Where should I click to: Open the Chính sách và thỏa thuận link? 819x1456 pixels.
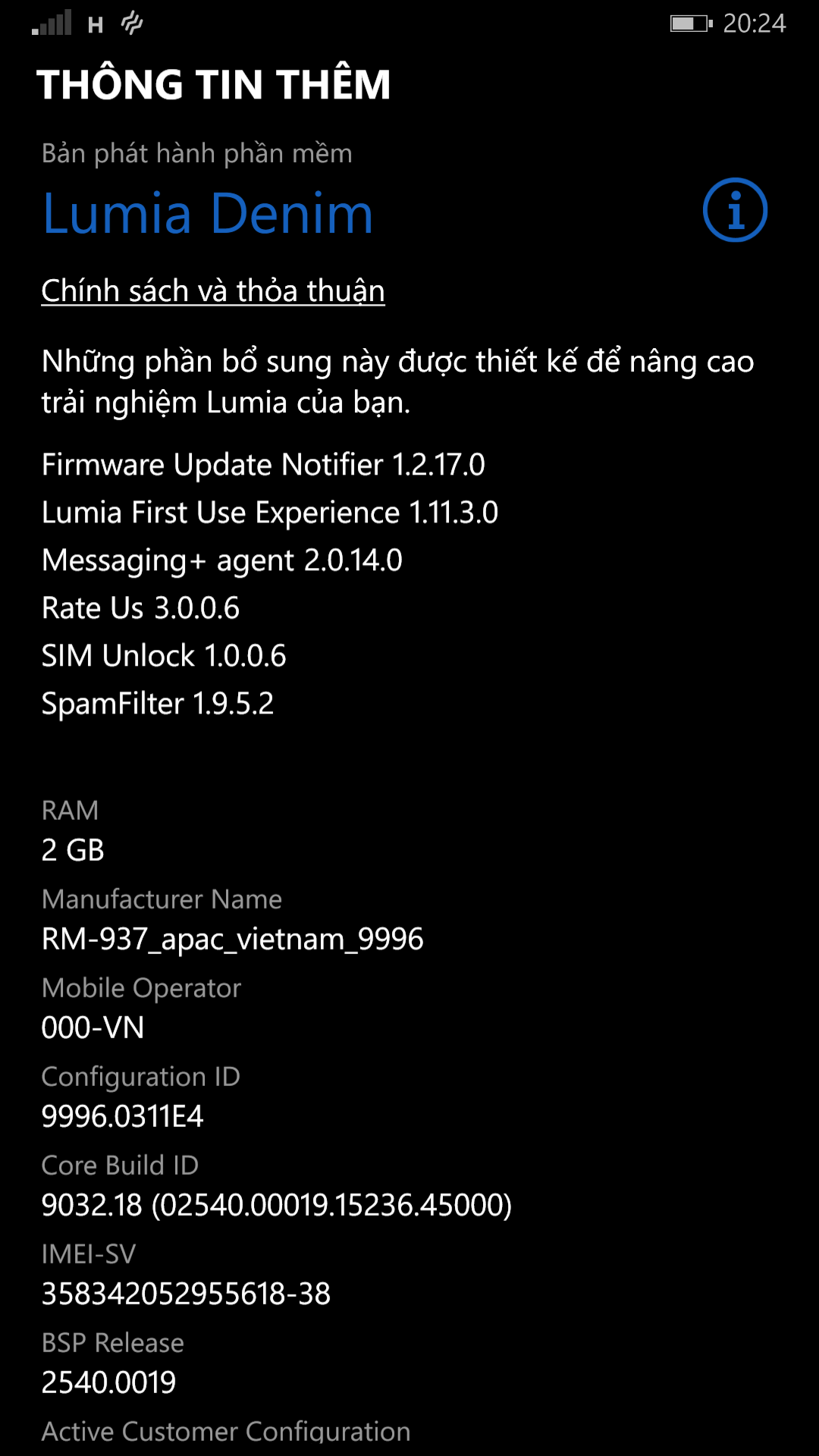coord(213,291)
